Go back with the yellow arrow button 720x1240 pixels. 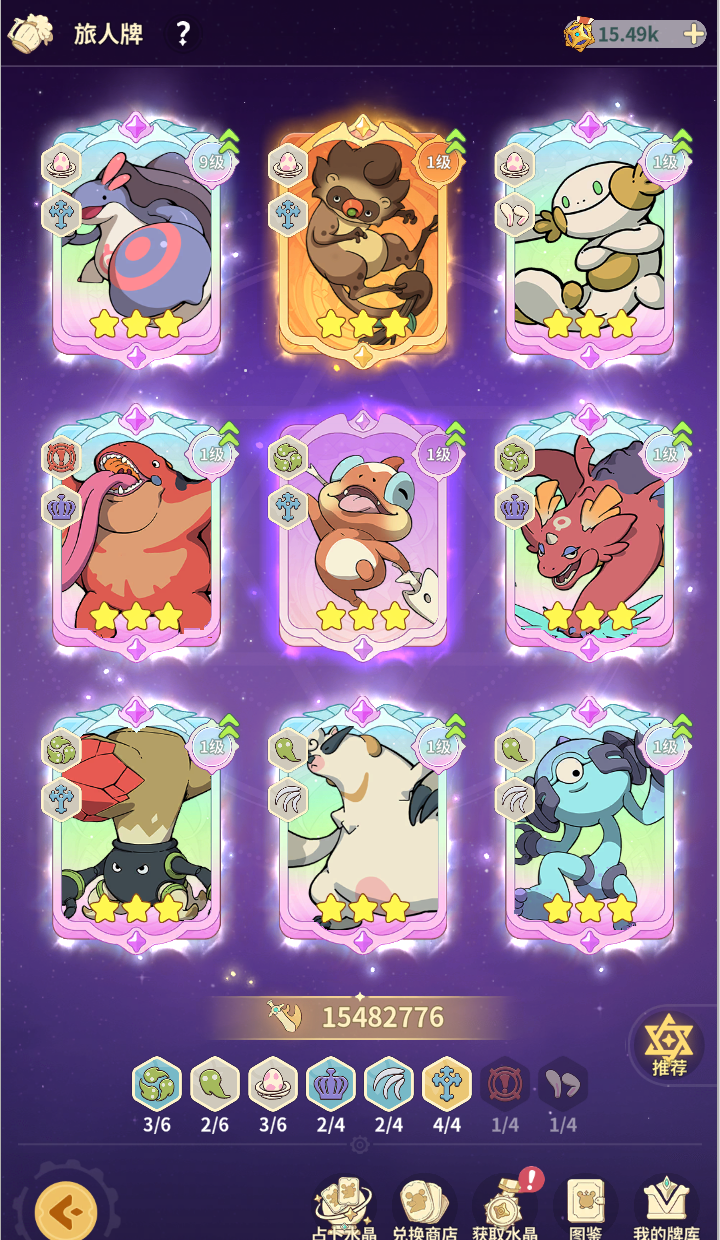(x=66, y=1212)
